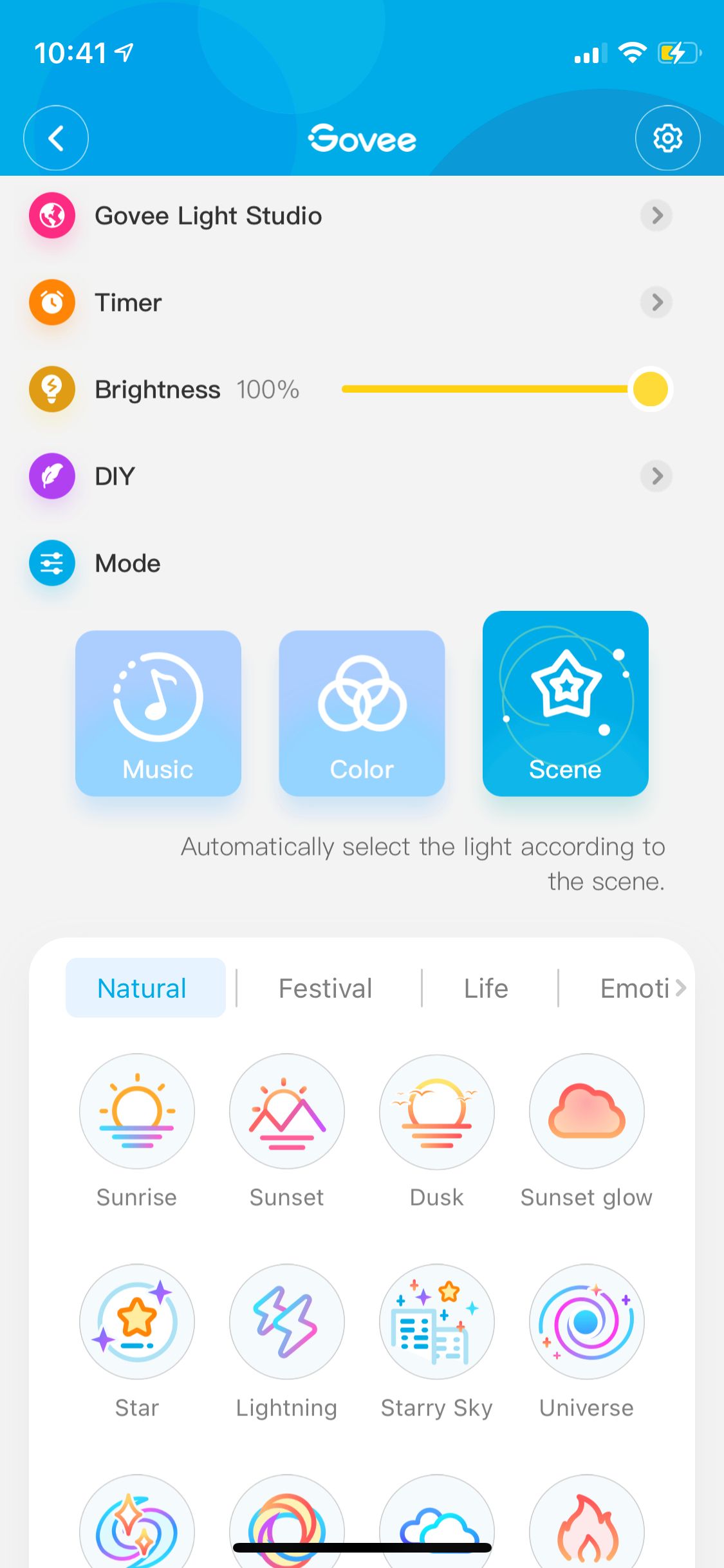Activate the Sunset glow scene
724x1568 pixels.
pyautogui.click(x=586, y=1111)
